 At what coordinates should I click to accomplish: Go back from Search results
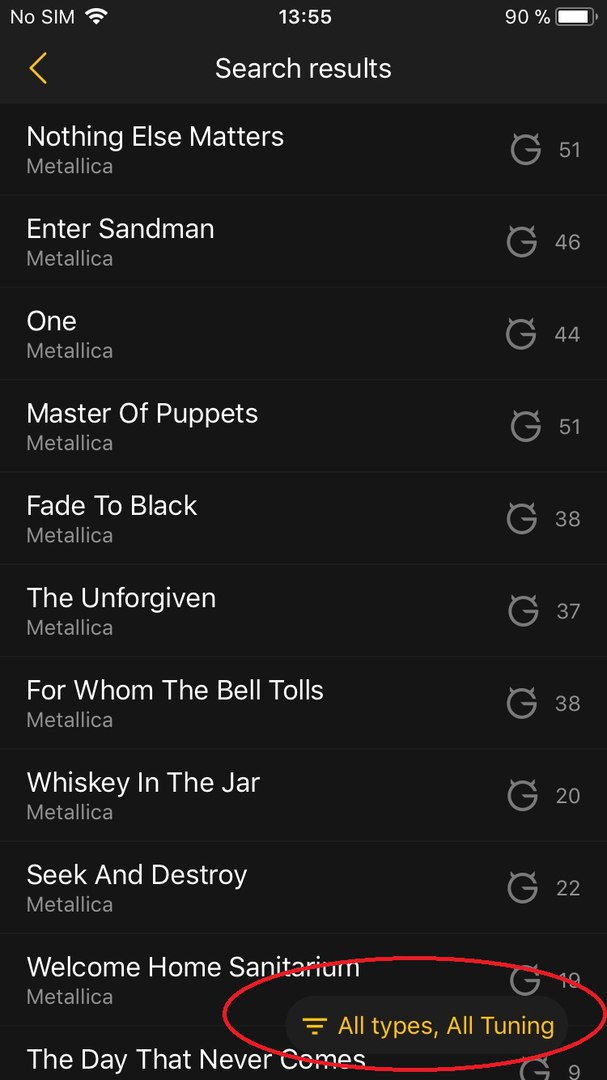coord(38,69)
